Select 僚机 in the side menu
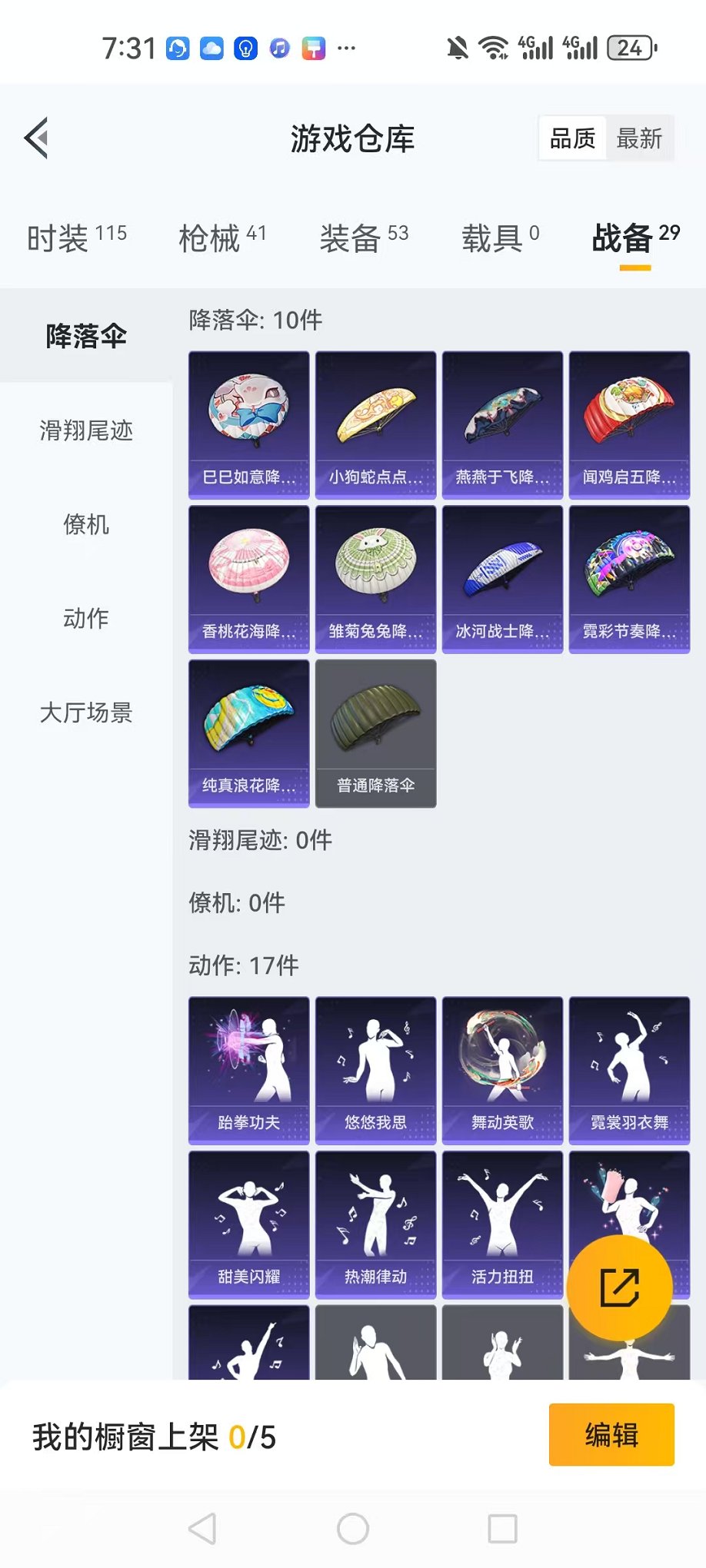 click(x=86, y=525)
